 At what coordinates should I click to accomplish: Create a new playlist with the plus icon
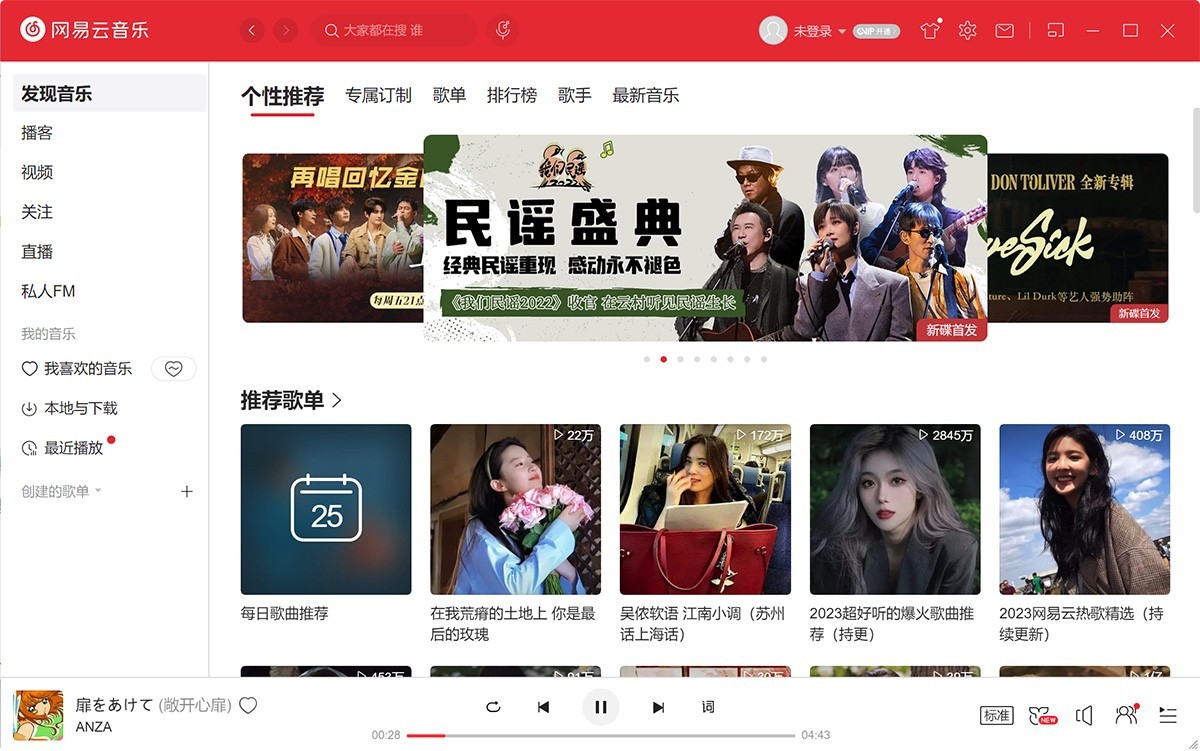coord(186,491)
